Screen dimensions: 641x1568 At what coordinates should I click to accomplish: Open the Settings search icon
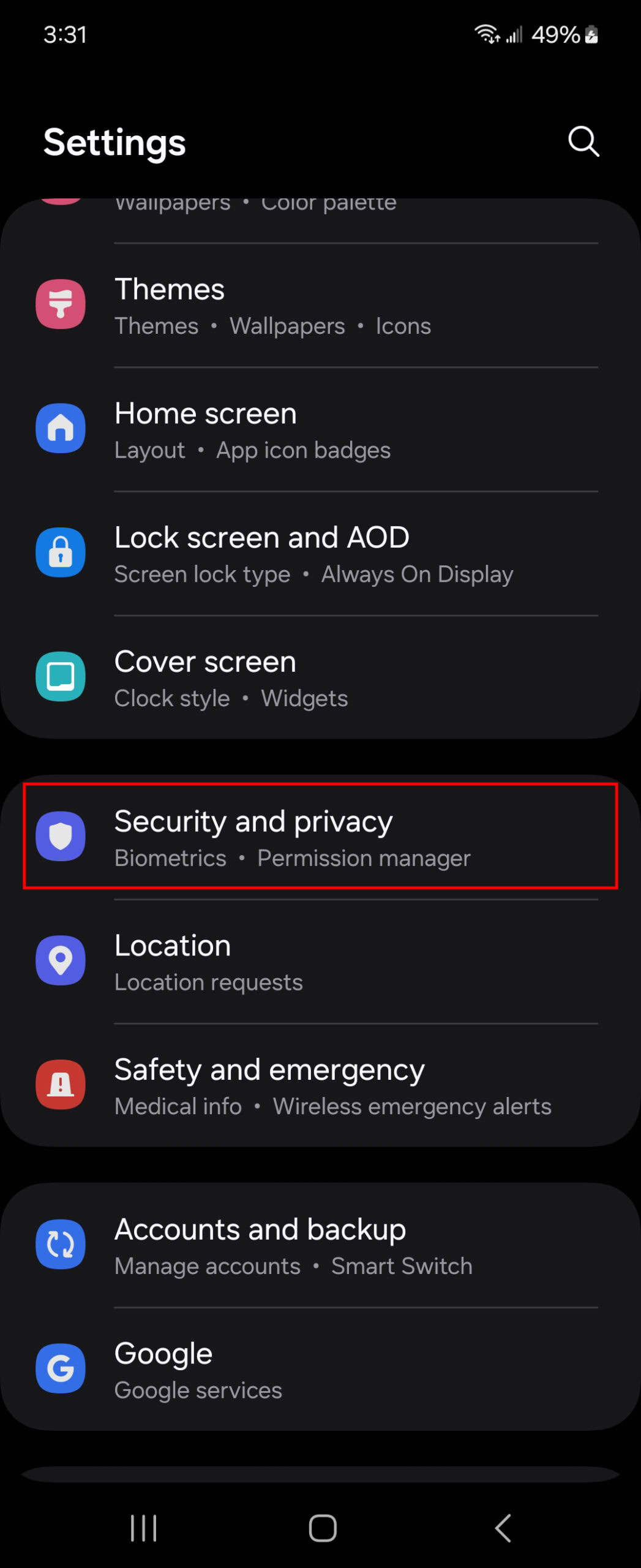[x=583, y=142]
